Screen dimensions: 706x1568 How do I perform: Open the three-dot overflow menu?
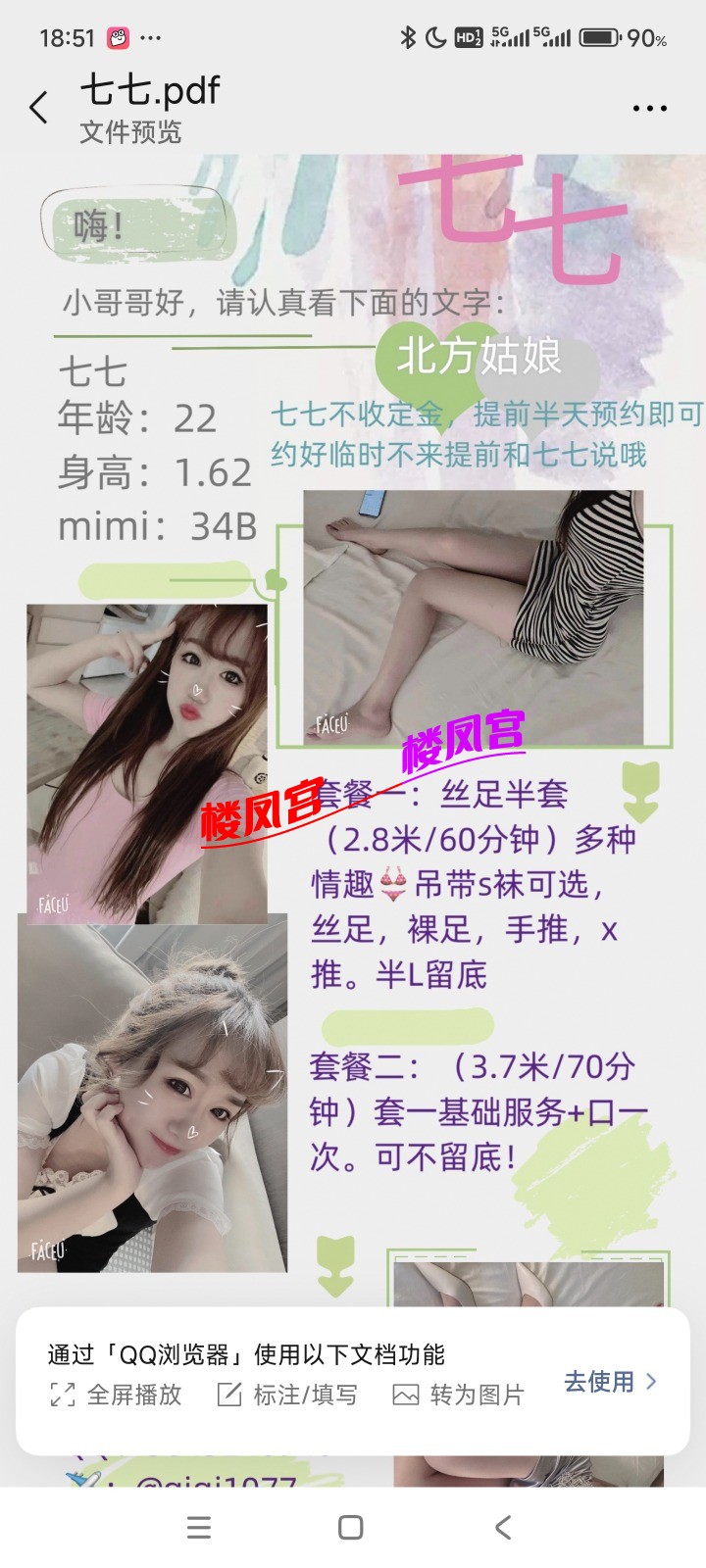click(649, 109)
